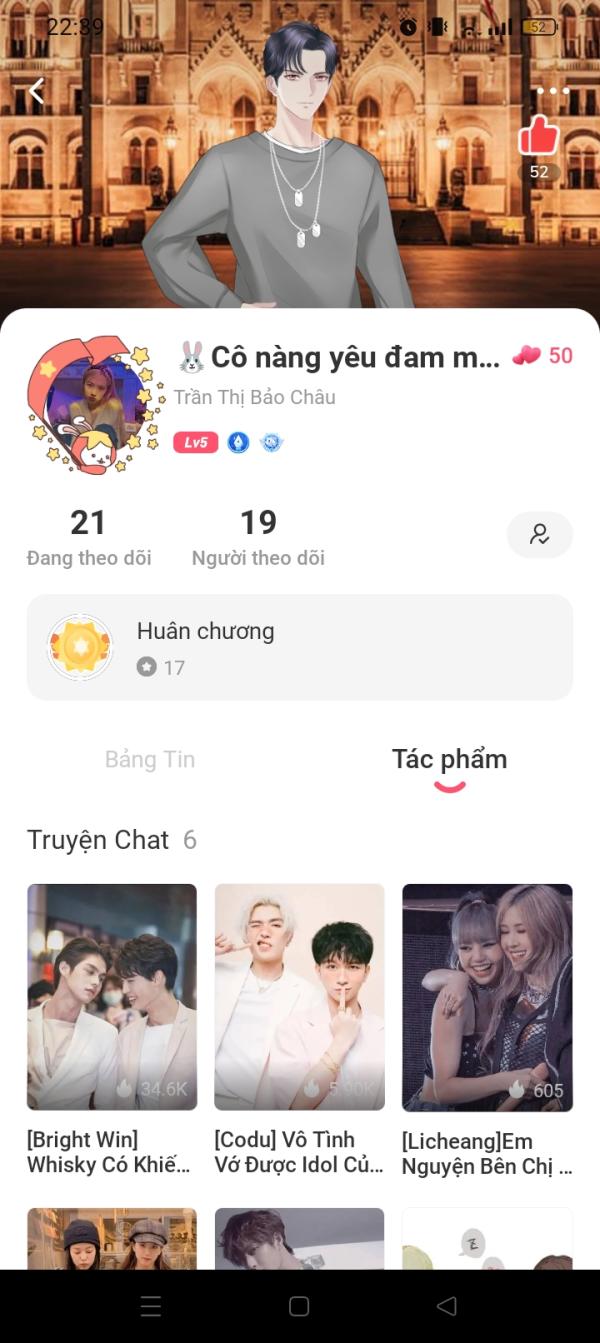Screen dimensions: 600x1343
Task: Open the three-dot overflow menu
Action: (x=553, y=91)
